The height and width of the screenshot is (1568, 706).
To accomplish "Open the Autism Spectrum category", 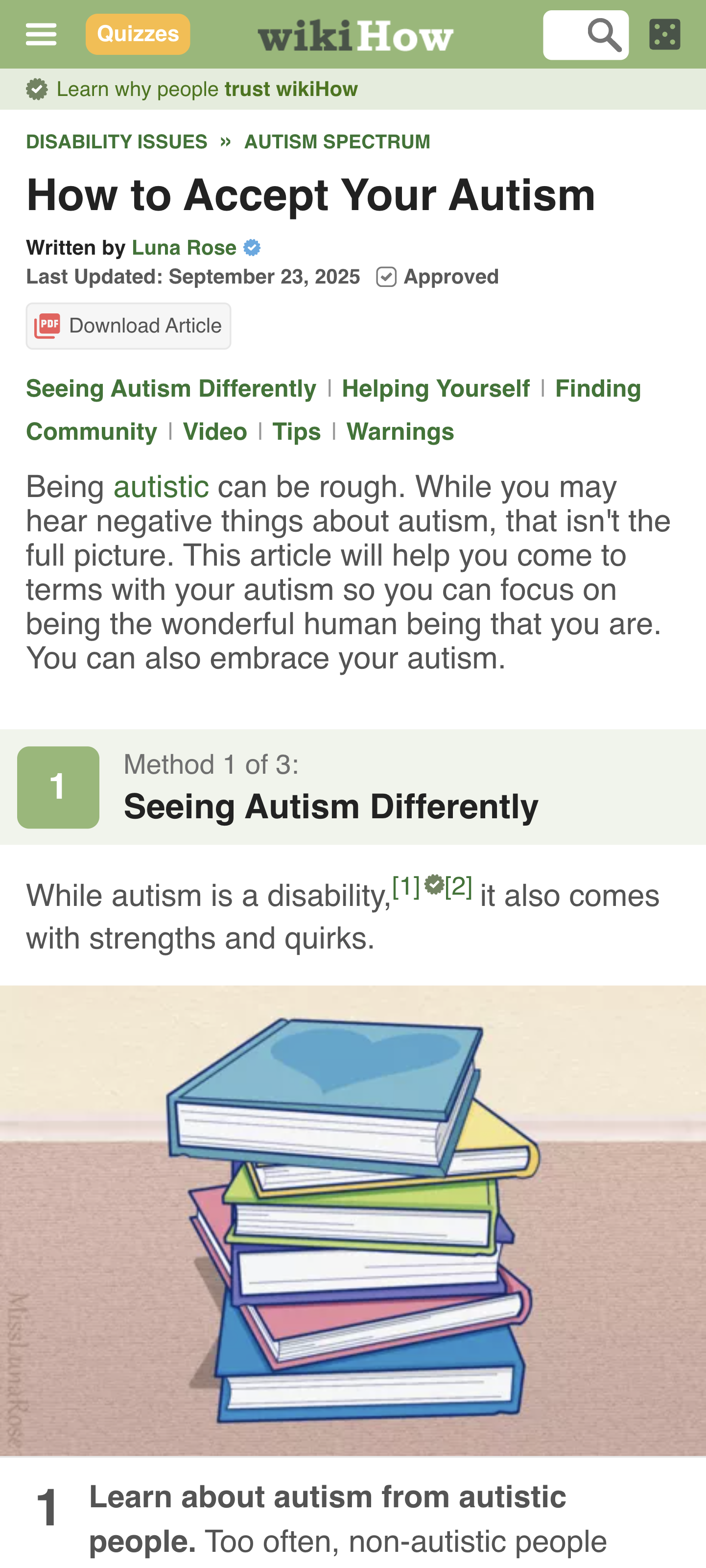I will click(x=337, y=143).
